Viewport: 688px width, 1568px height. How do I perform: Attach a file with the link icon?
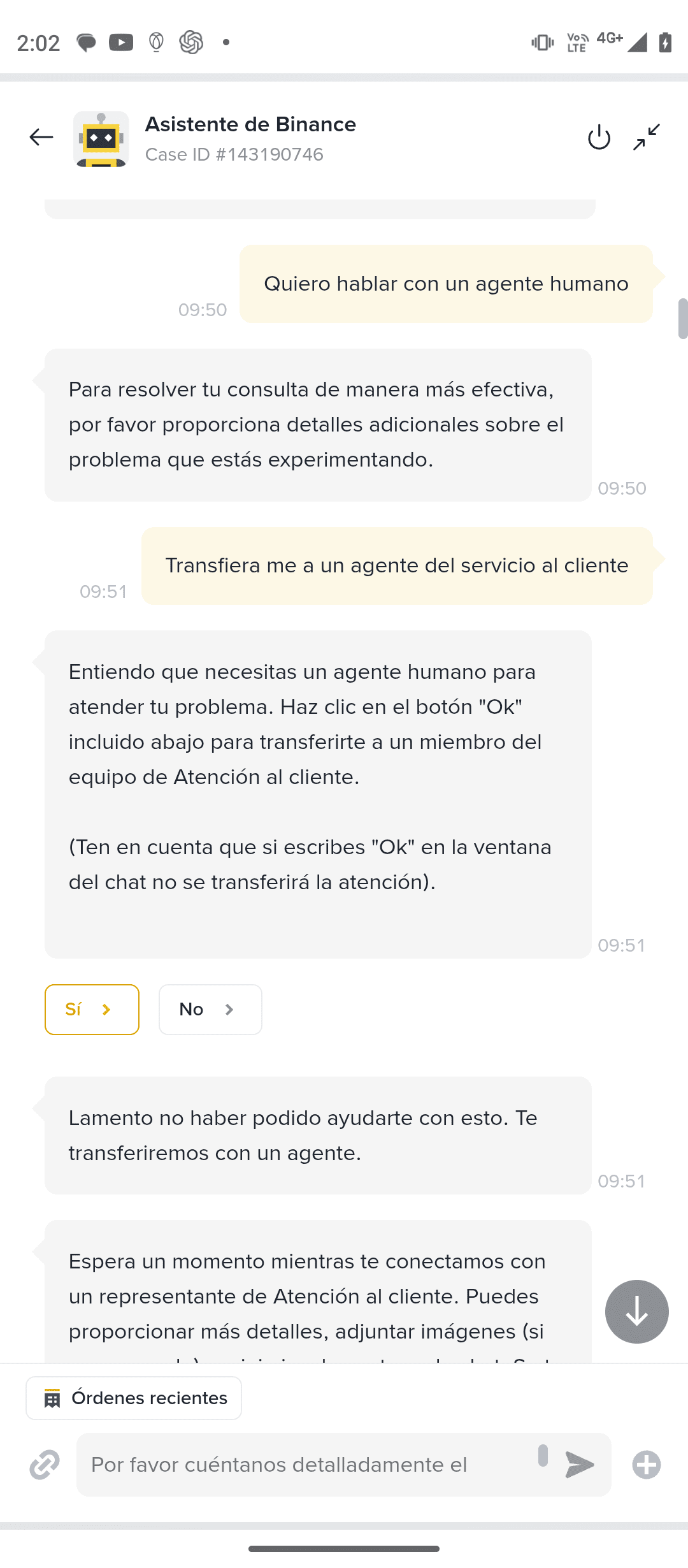click(x=45, y=1464)
